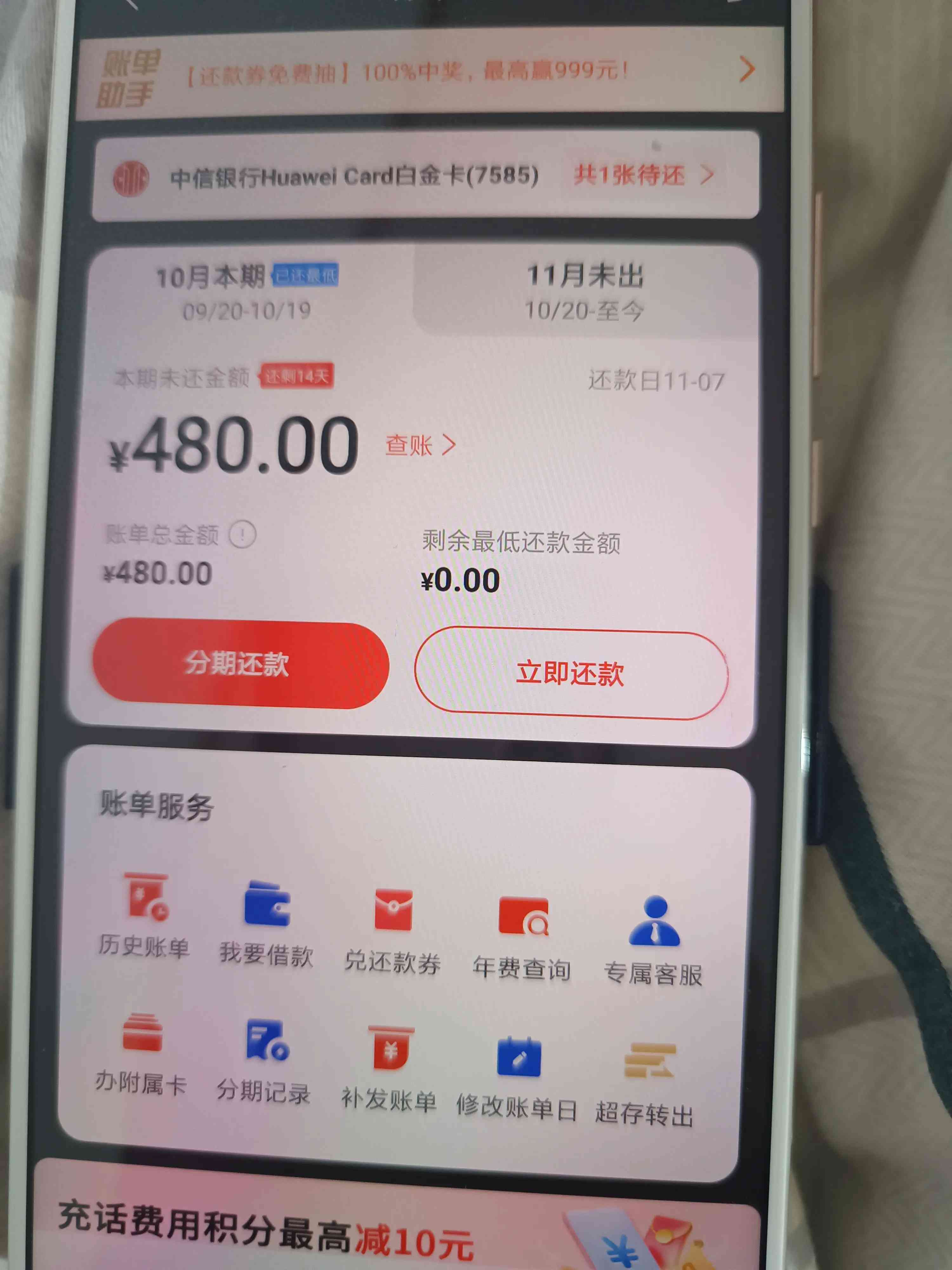Tap the 立即还款 button

click(x=570, y=673)
